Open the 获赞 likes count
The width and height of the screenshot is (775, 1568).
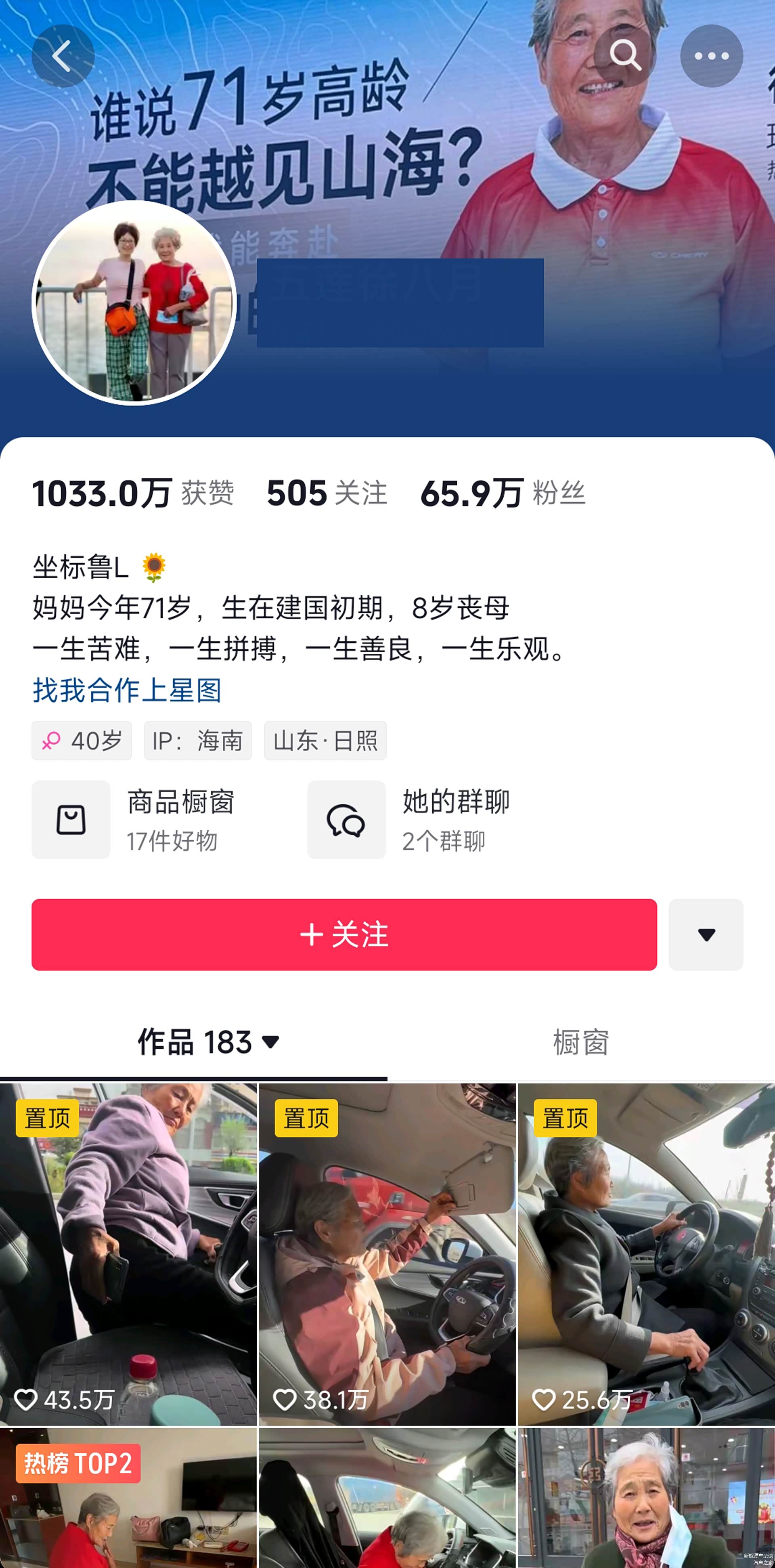133,493
